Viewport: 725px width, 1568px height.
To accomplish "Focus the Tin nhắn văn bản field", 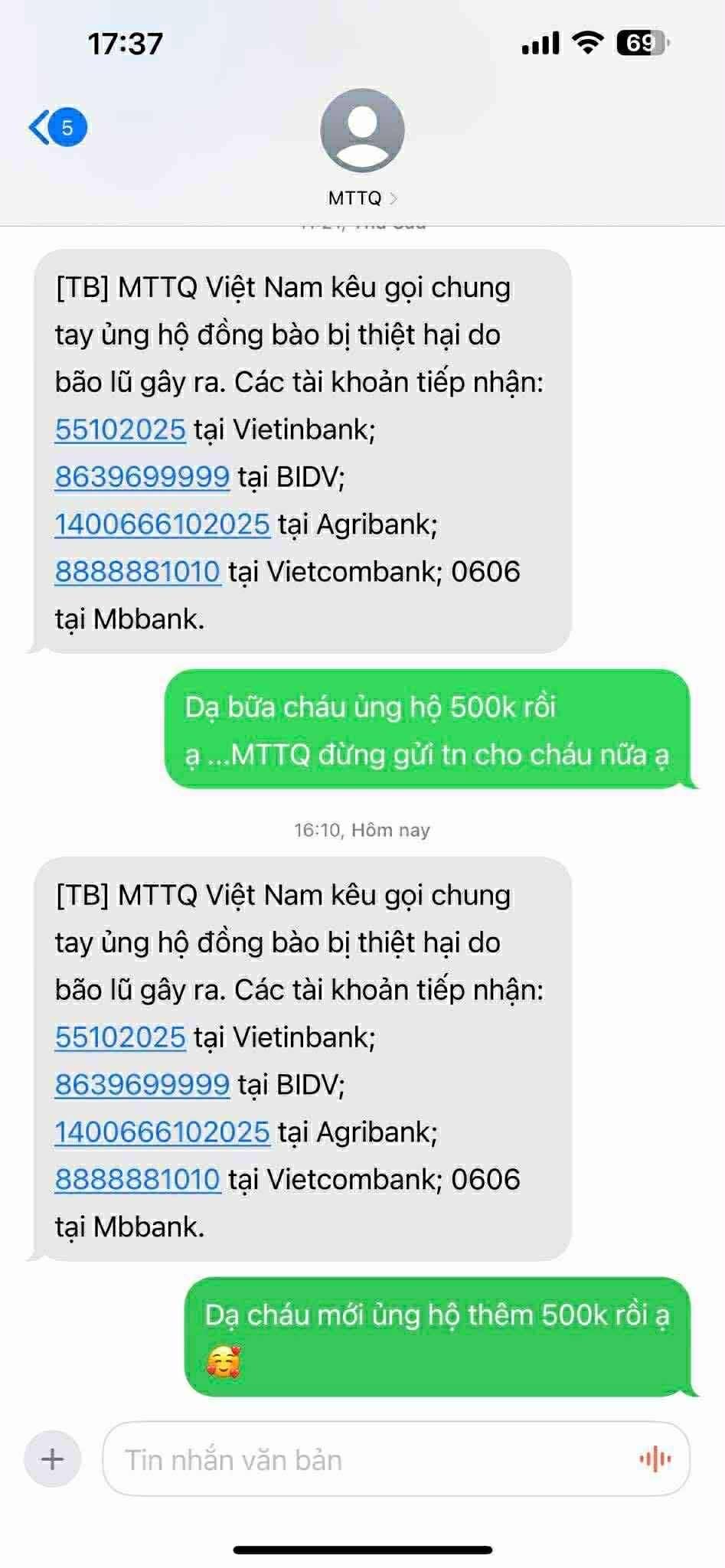I will coord(367,1459).
